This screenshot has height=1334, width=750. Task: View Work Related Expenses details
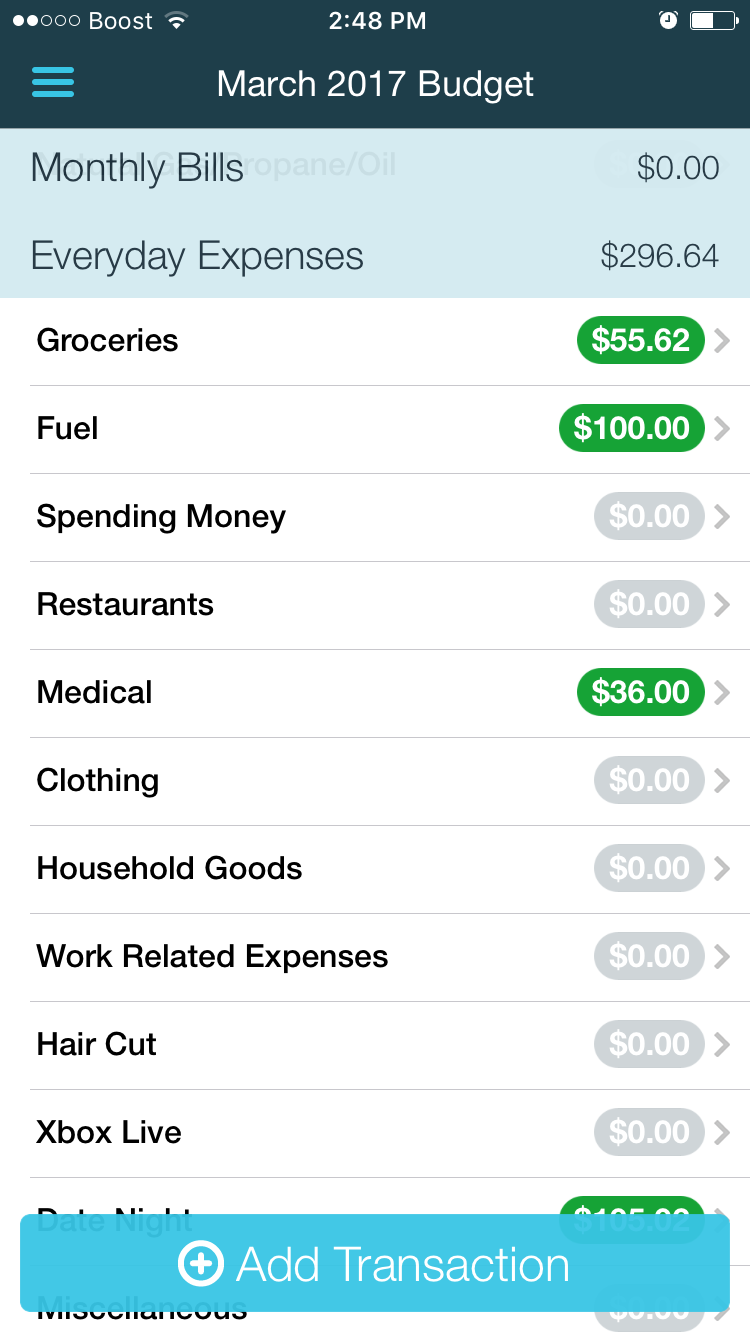pyautogui.click(x=375, y=957)
